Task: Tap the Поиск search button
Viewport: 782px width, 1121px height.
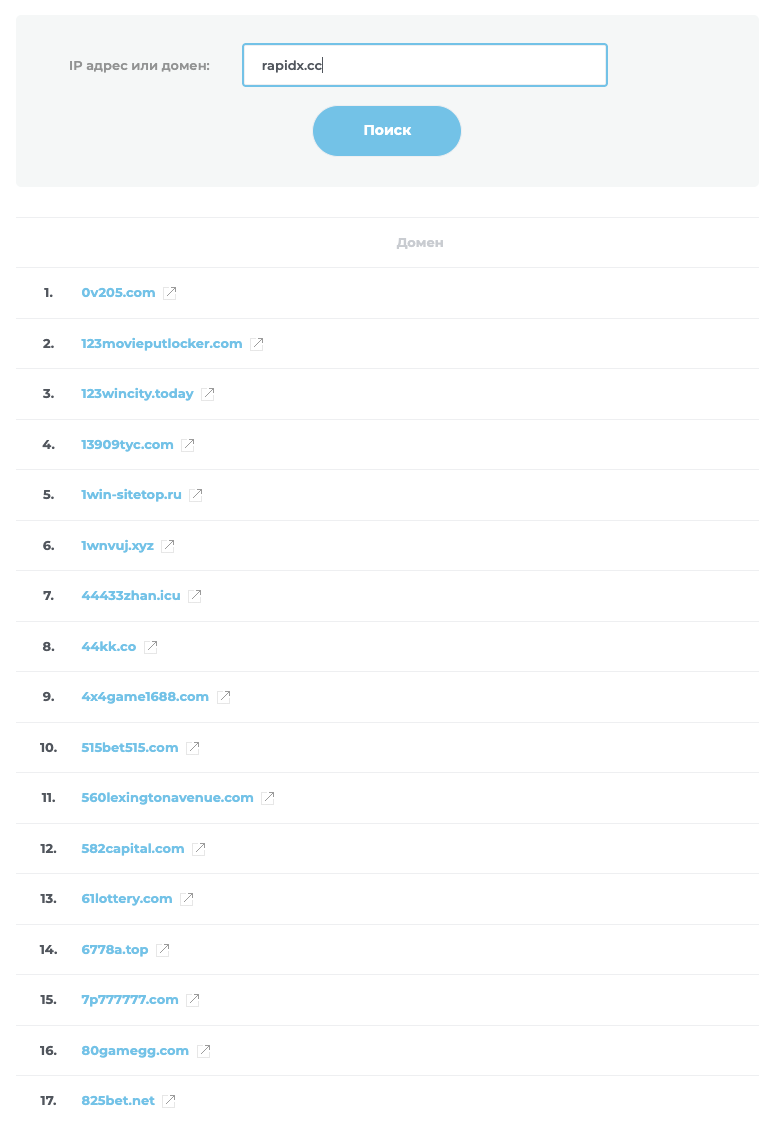Action: coord(386,131)
